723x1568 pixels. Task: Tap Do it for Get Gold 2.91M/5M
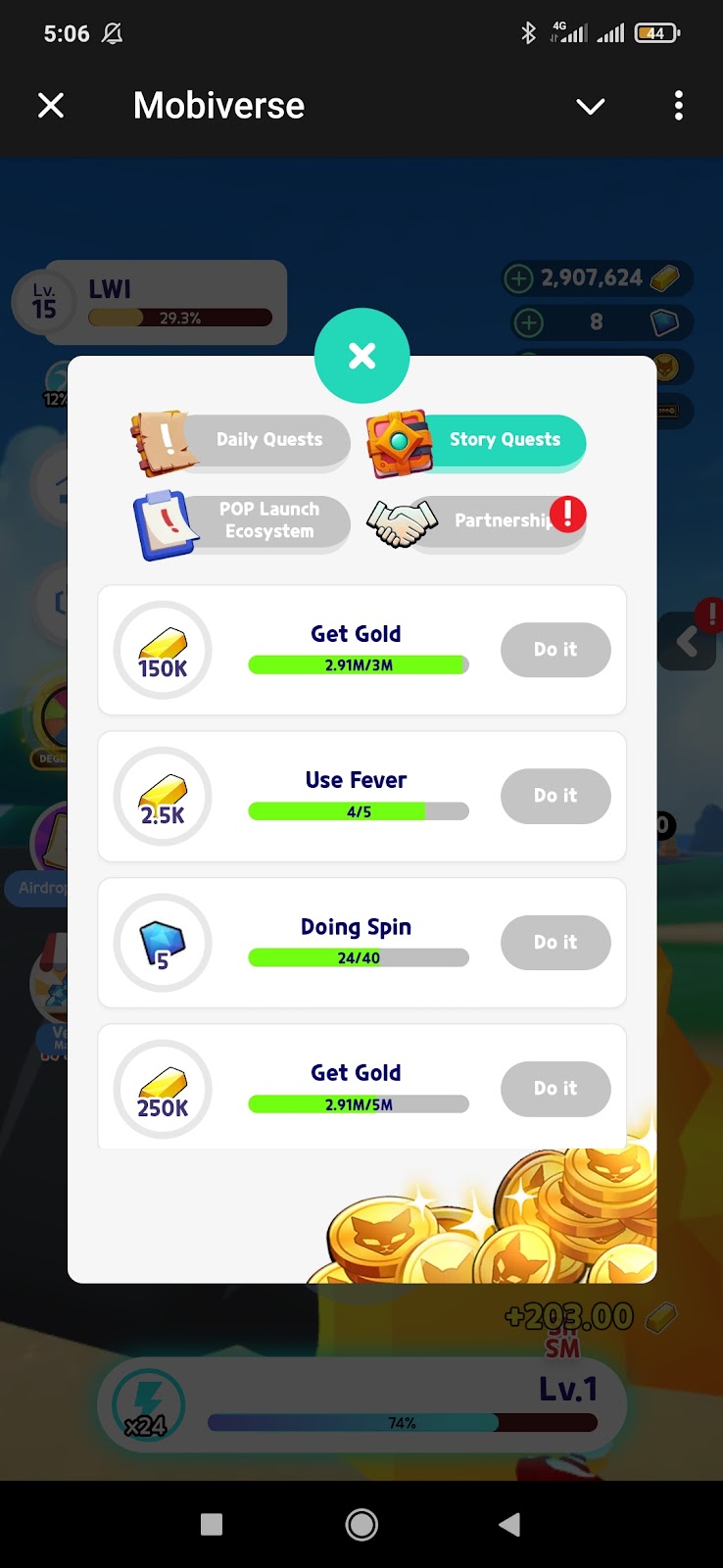pyautogui.click(x=554, y=1088)
